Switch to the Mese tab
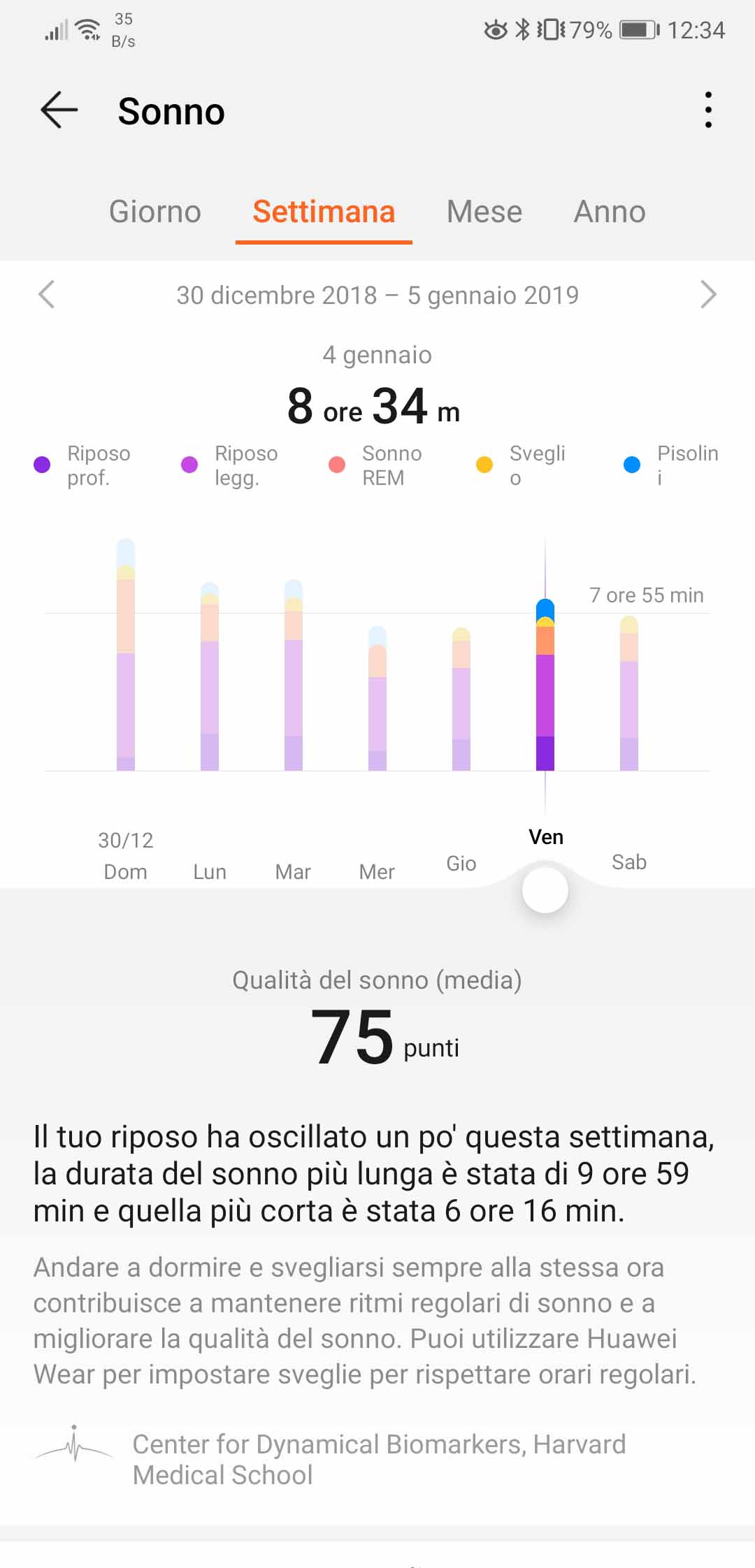The width and height of the screenshot is (755, 1568). tap(484, 212)
